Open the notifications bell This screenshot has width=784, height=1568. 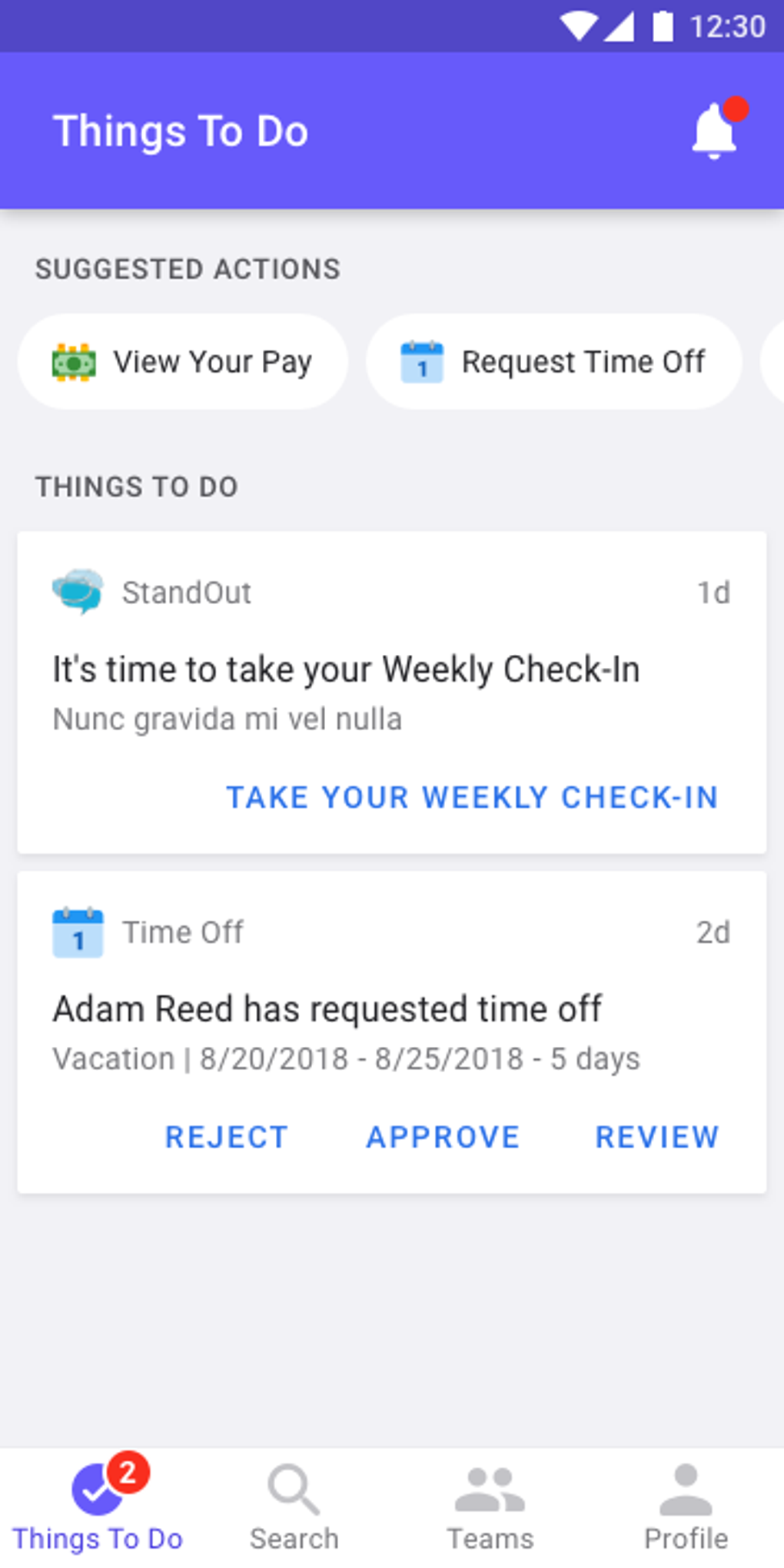(x=716, y=131)
